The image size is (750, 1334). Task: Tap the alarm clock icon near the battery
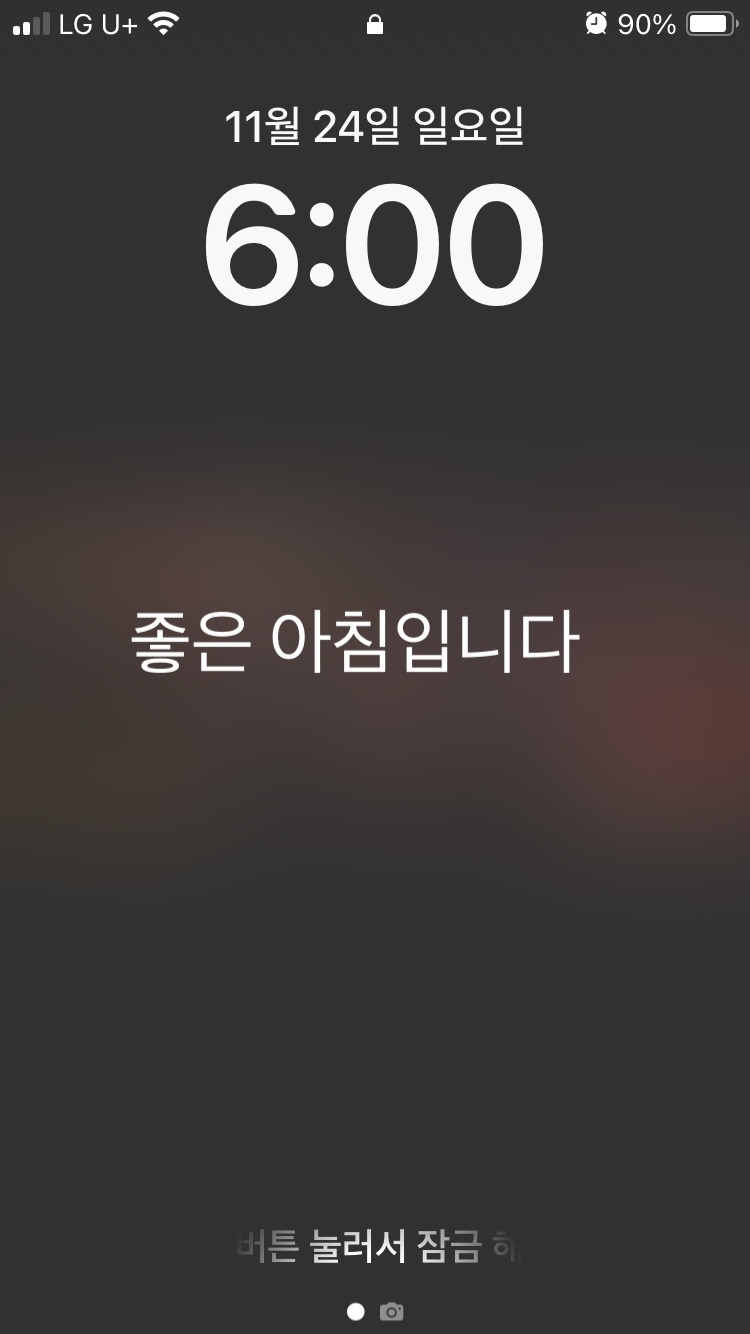coord(594,23)
